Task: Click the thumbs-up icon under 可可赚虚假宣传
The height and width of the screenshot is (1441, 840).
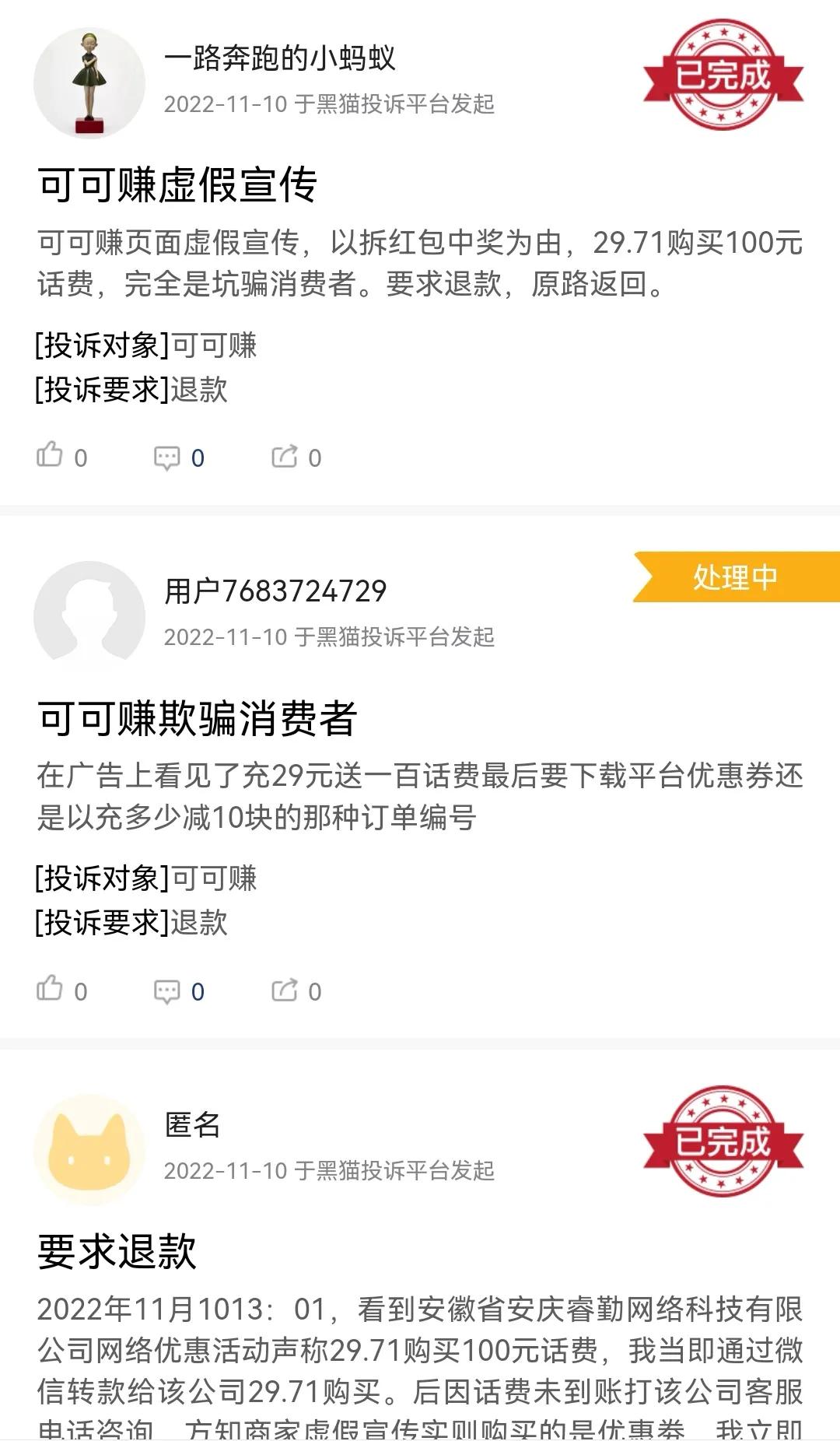Action: [51, 458]
